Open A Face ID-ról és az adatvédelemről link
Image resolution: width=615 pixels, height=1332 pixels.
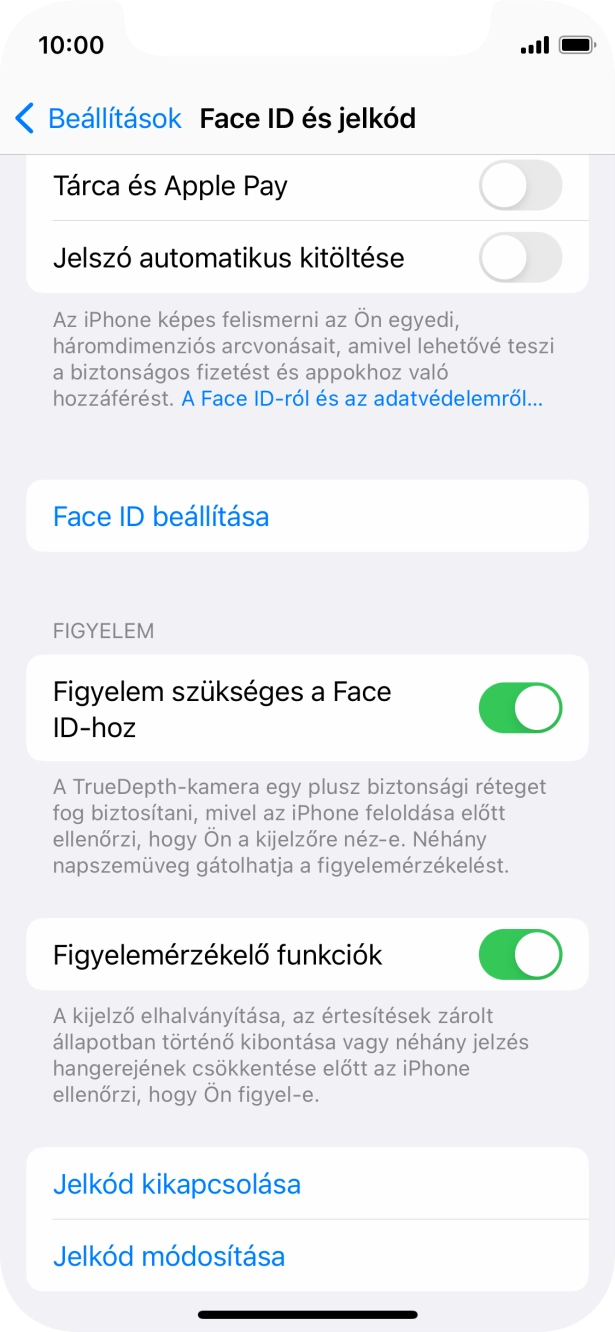point(362,398)
